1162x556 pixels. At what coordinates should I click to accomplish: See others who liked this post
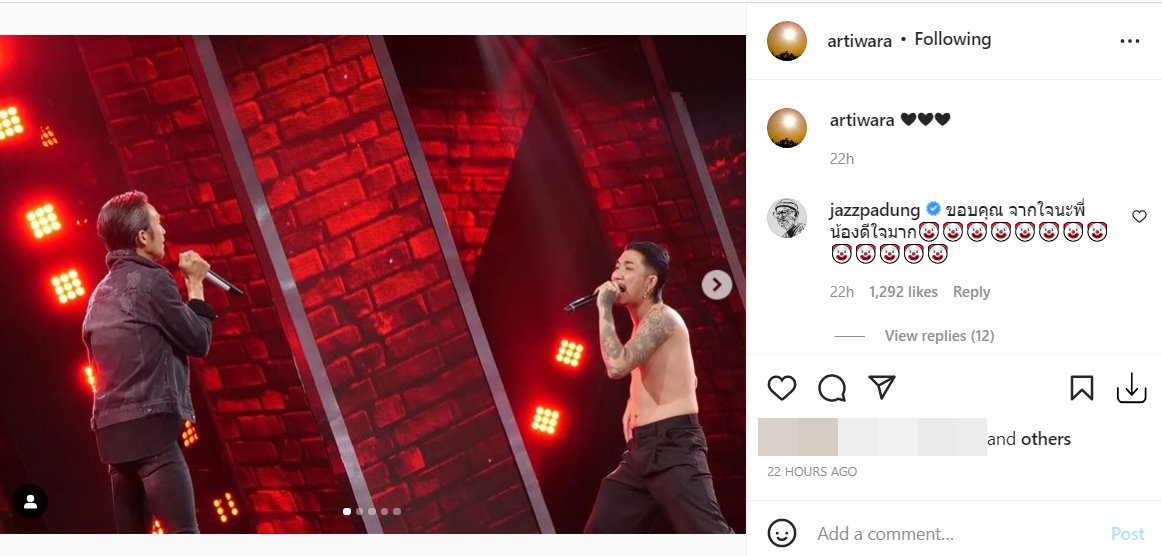(1046, 439)
